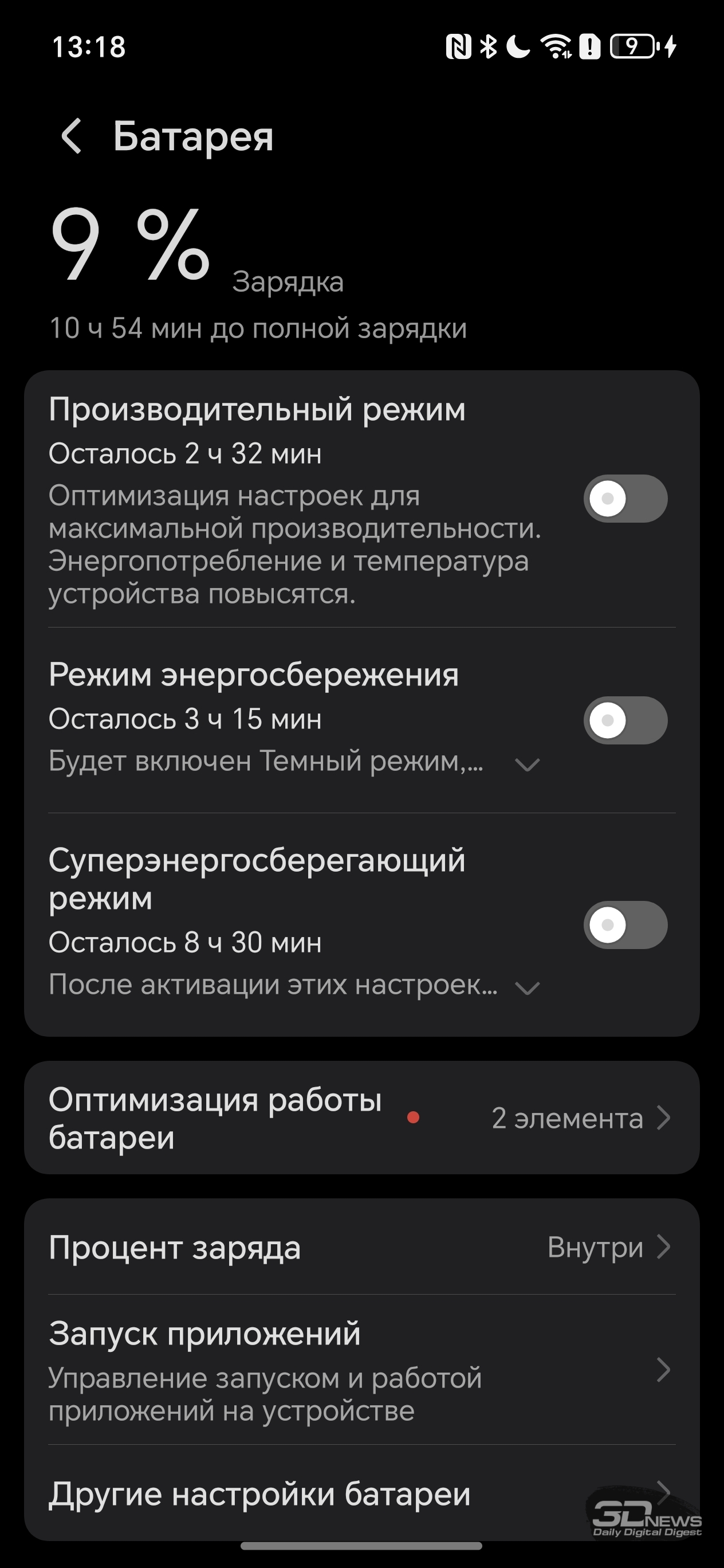Open Процент заряда setting
Viewport: 724px width, 1568px height.
click(x=362, y=1247)
